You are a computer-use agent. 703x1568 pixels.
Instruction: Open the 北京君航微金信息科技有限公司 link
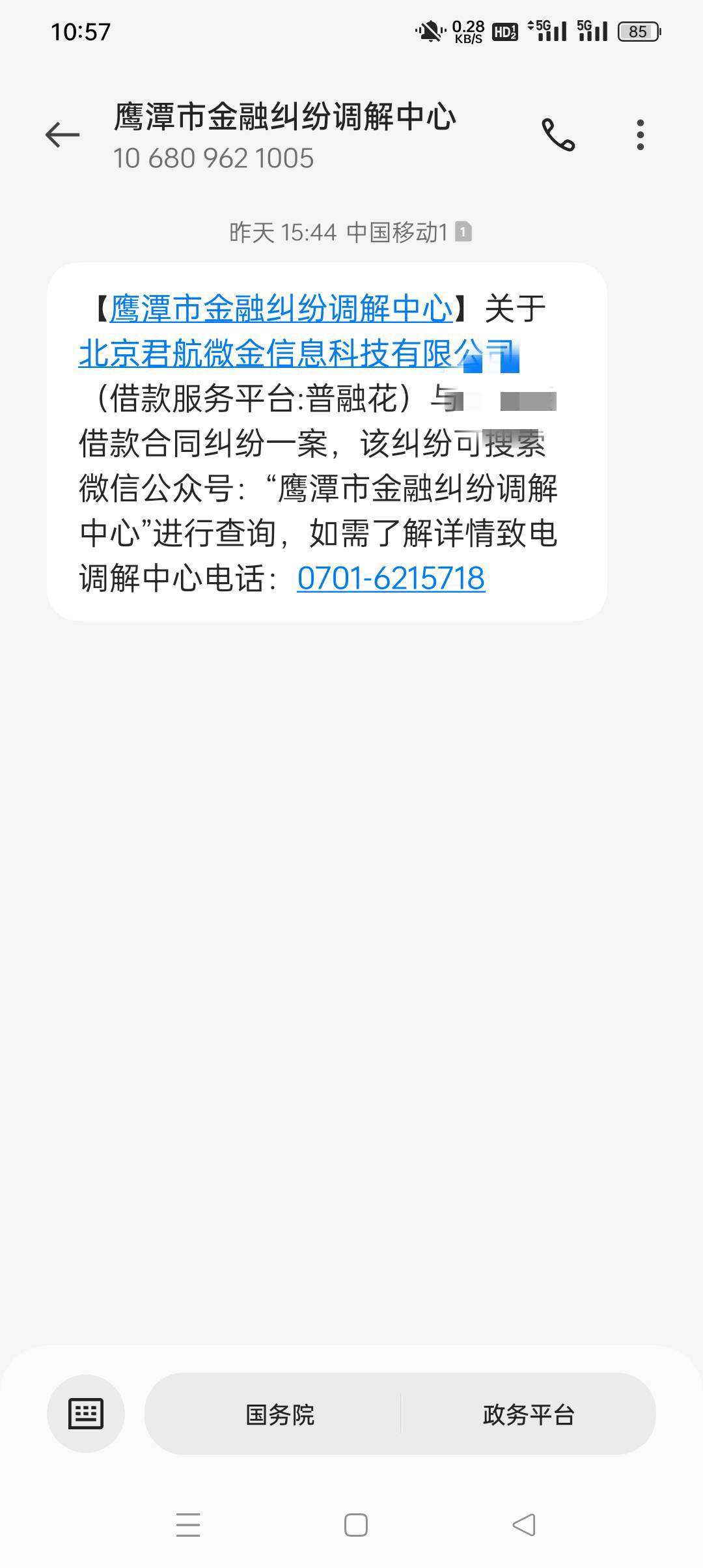(x=297, y=354)
